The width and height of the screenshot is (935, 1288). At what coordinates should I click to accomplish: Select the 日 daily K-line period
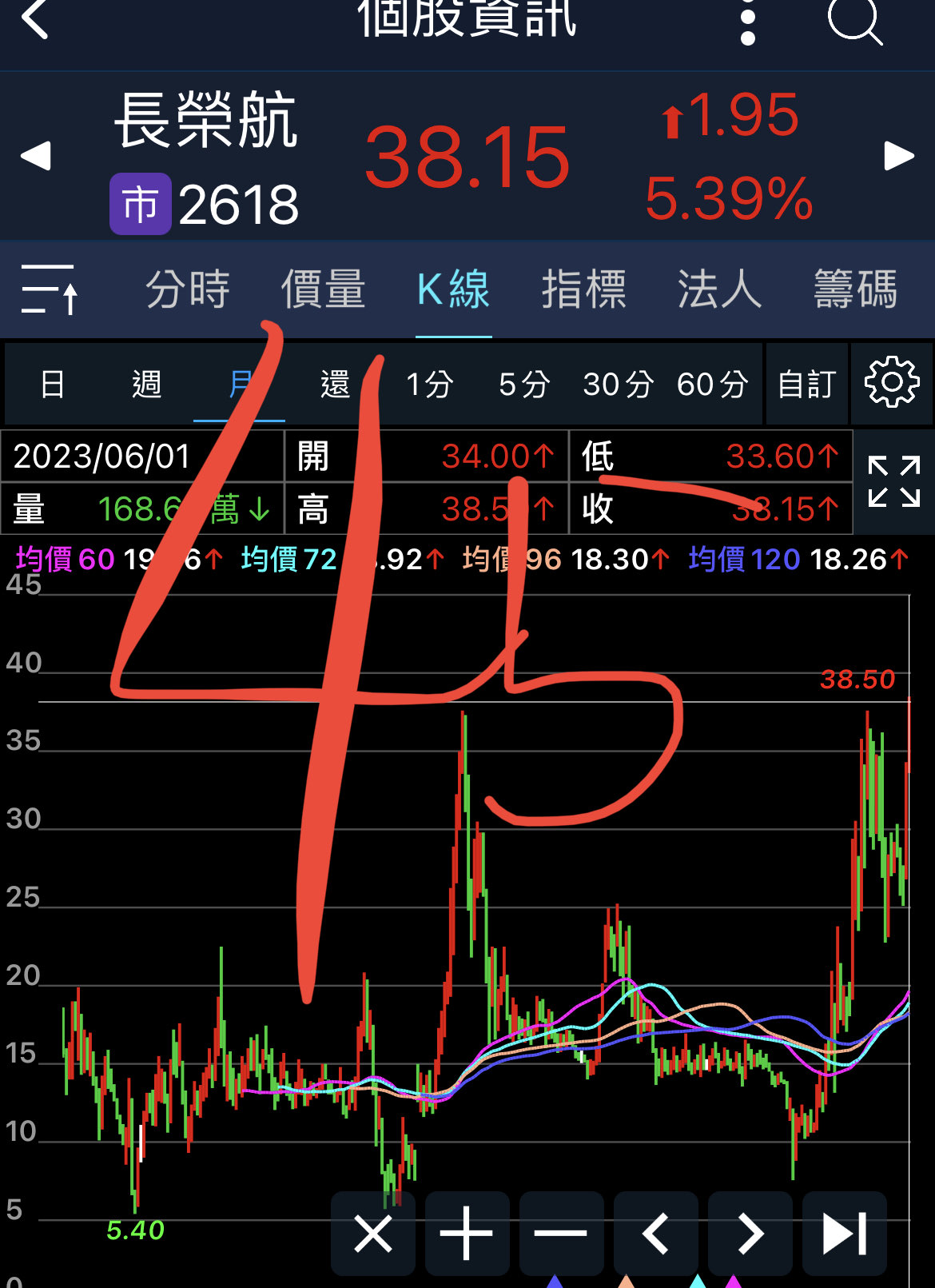(53, 385)
